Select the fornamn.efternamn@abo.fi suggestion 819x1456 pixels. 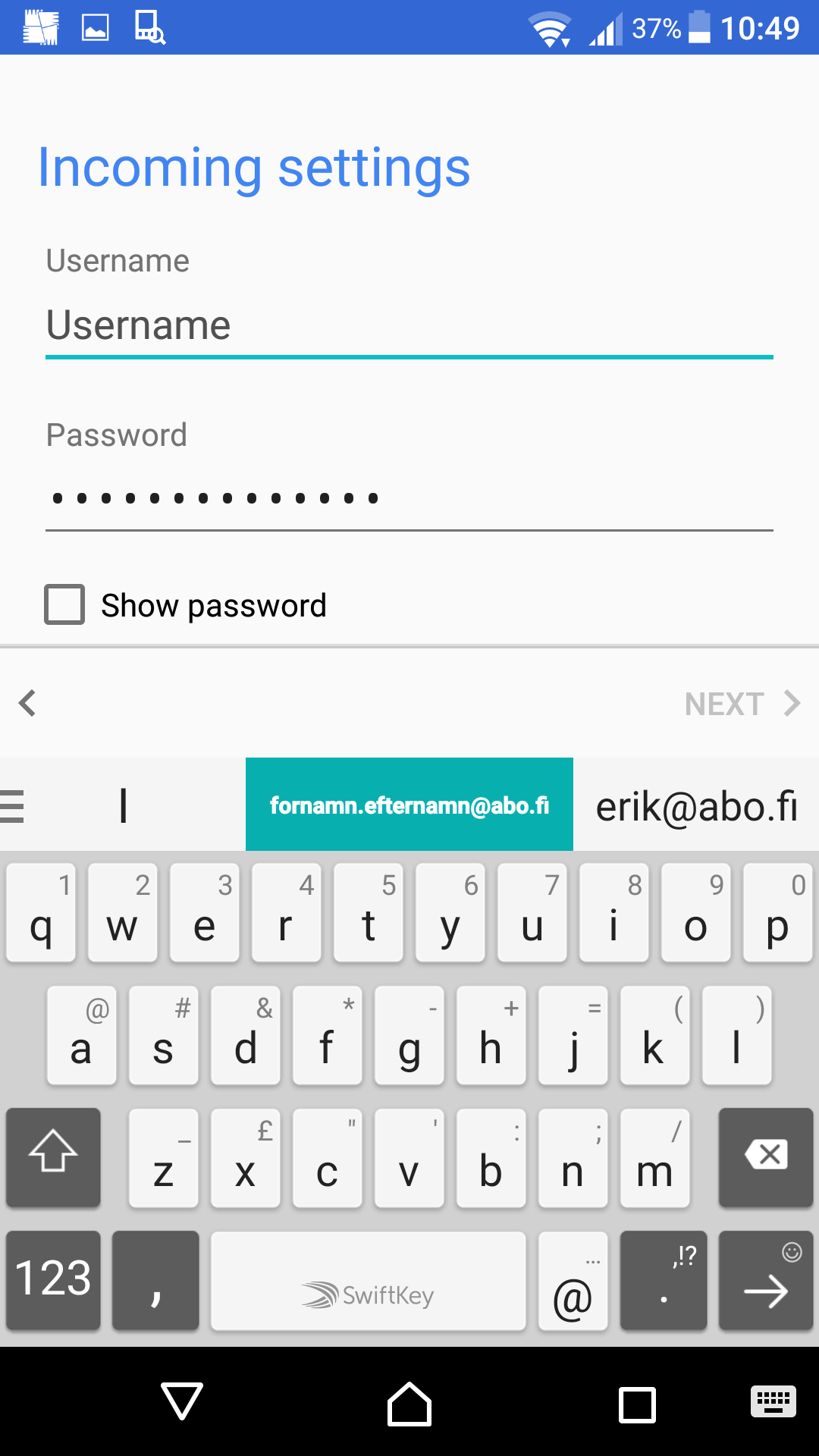[409, 805]
